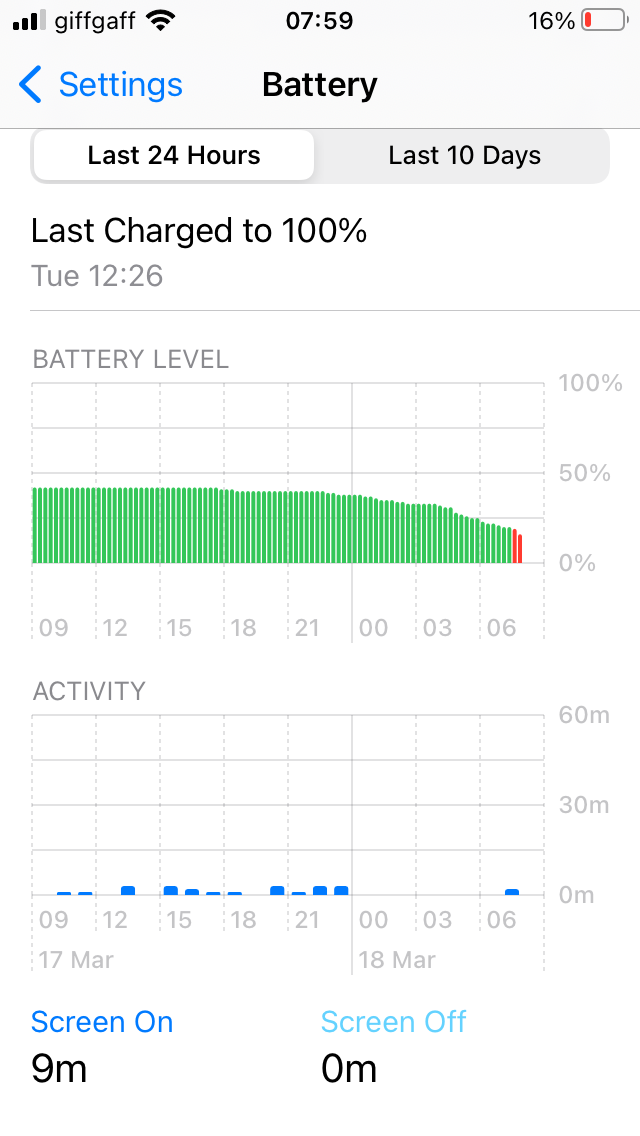This screenshot has width=640, height=1136.
Task: Go back to Settings
Action: pyautogui.click(x=100, y=85)
